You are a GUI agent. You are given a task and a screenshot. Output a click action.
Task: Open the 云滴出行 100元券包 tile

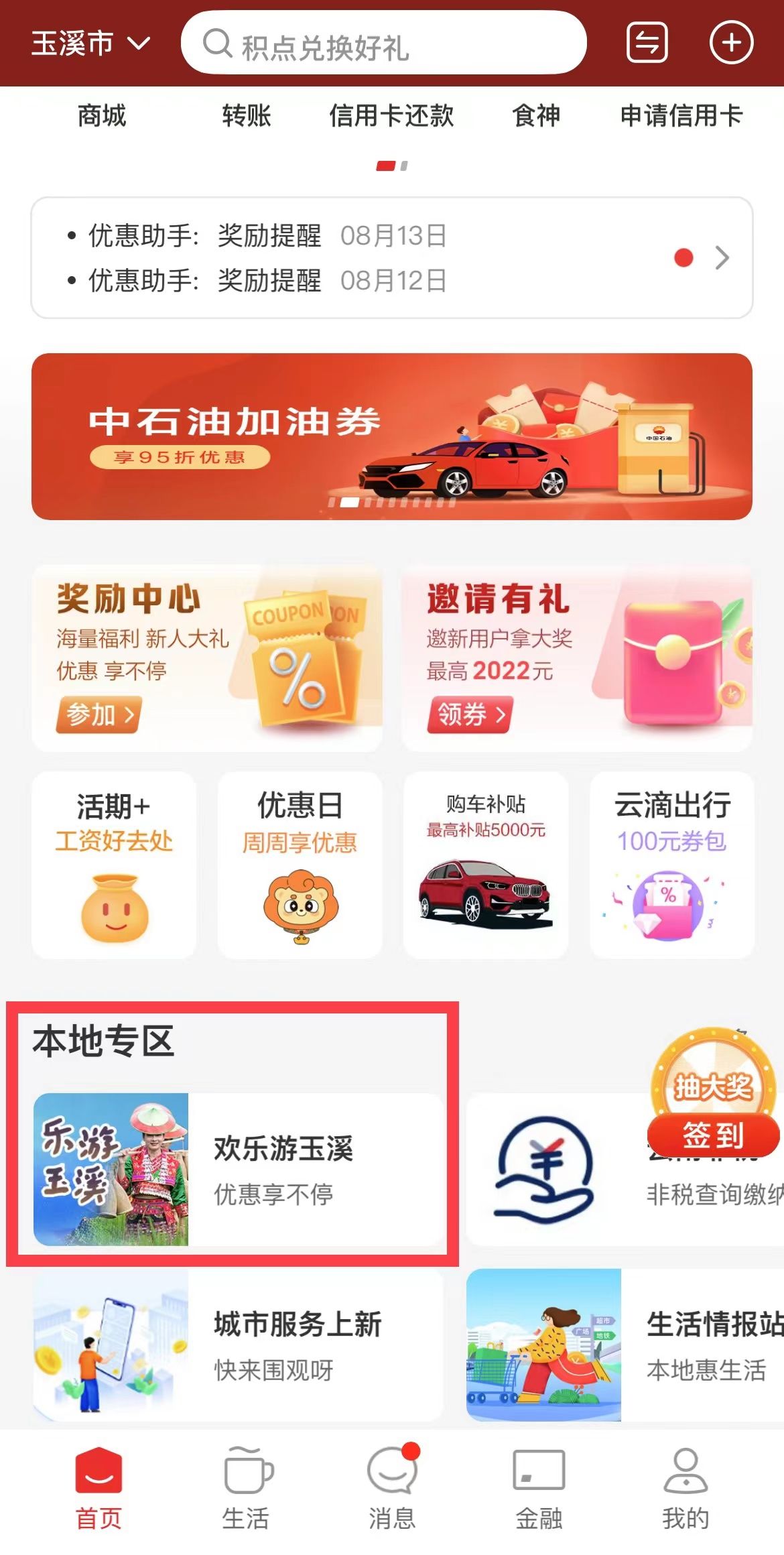coord(671,865)
